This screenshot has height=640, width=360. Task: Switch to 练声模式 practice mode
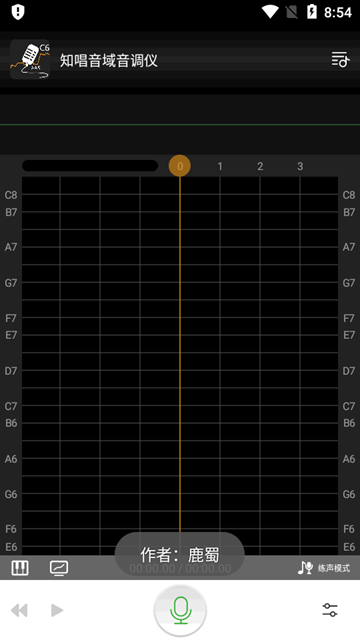[x=324, y=568]
